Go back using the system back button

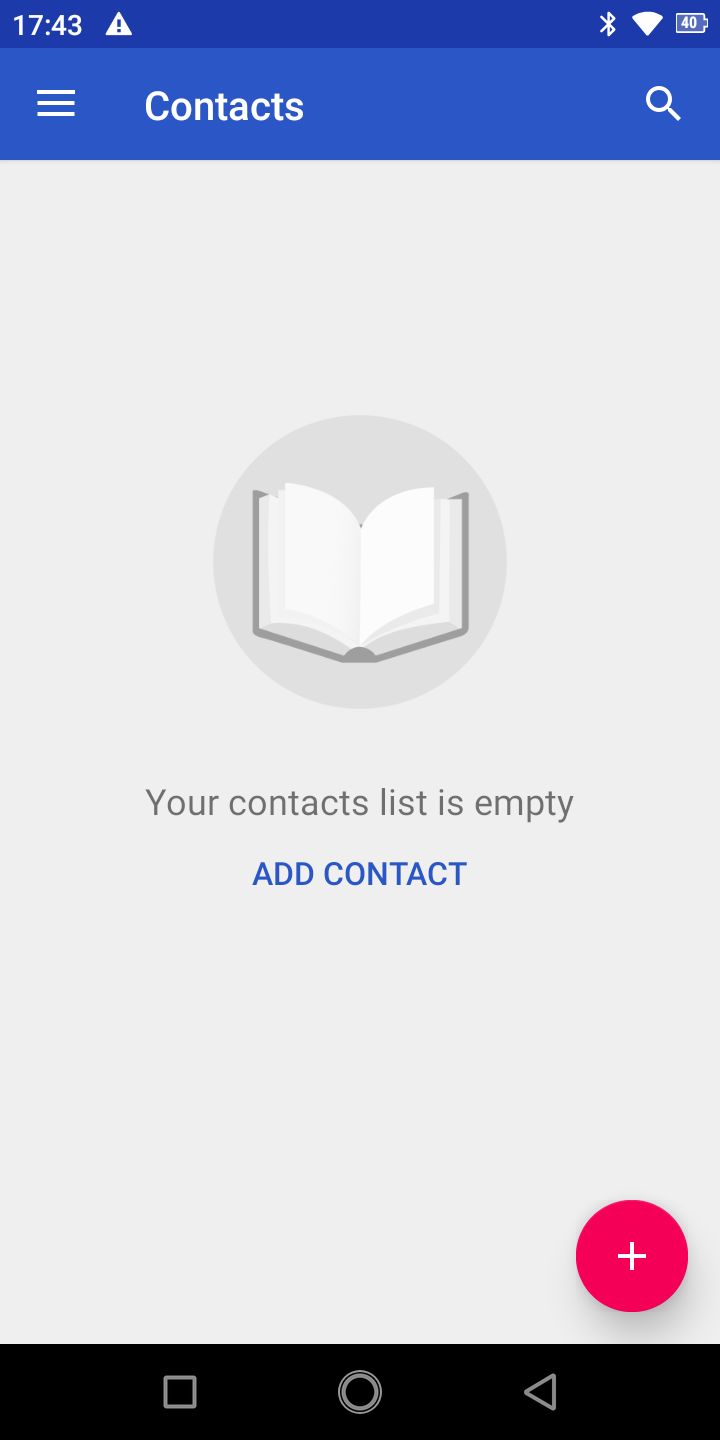540,1391
